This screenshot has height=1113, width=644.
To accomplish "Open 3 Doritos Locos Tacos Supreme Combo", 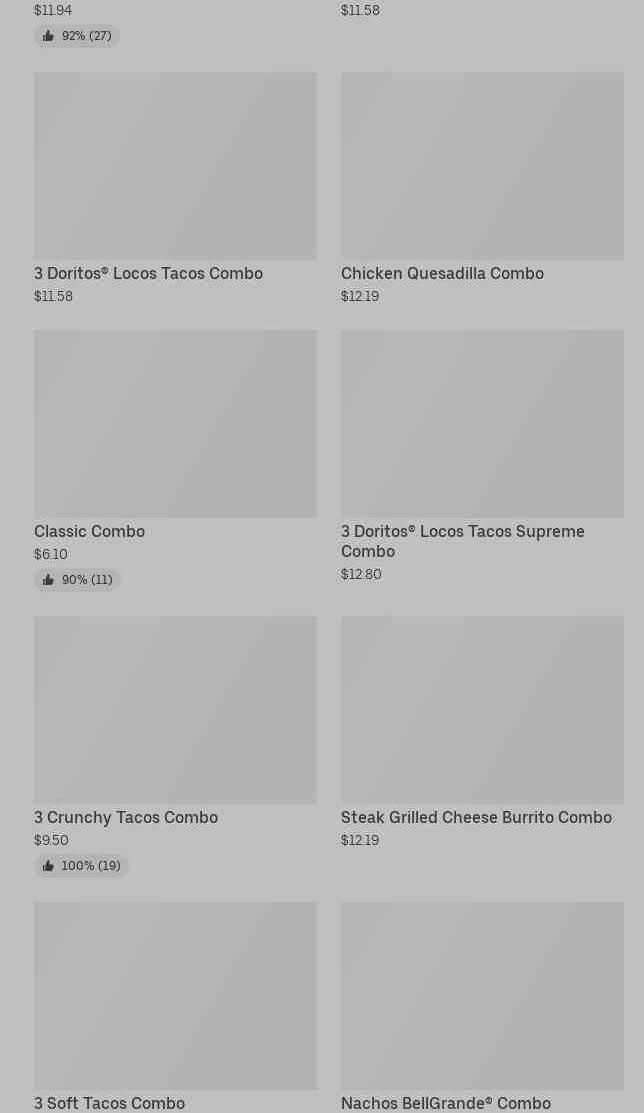I will click(482, 456).
